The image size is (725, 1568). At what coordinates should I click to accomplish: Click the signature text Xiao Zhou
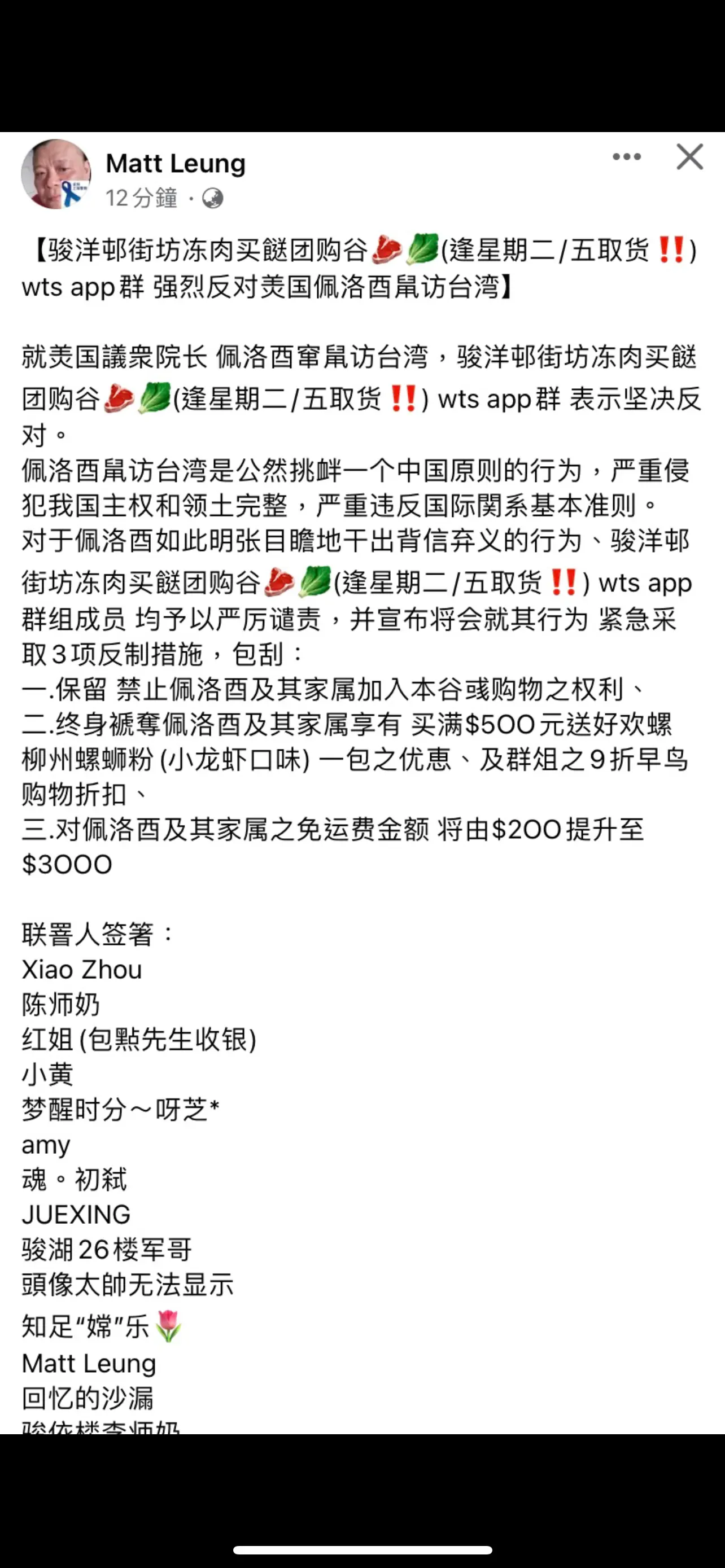tap(81, 969)
